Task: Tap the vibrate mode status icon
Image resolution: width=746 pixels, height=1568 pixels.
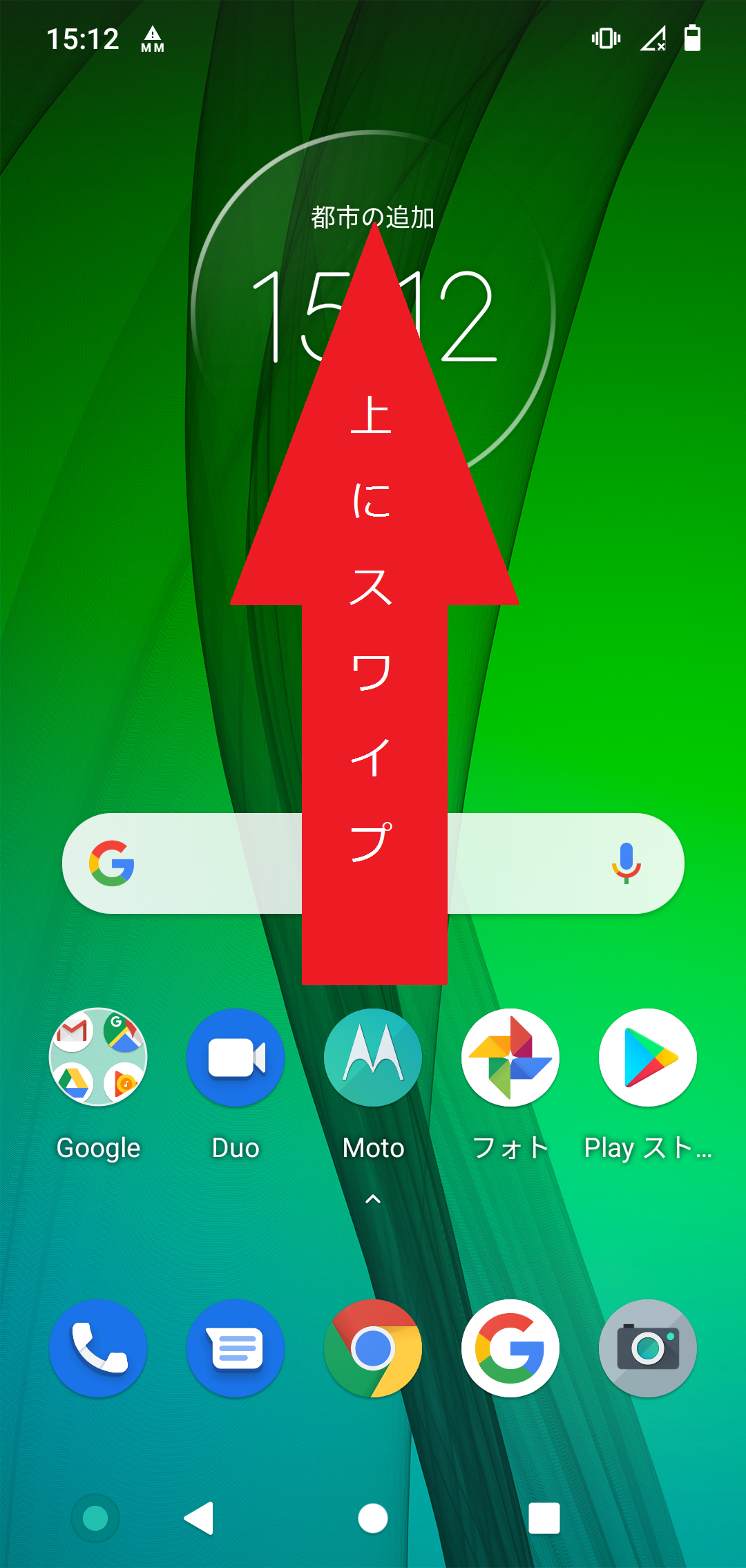Action: pyautogui.click(x=606, y=39)
